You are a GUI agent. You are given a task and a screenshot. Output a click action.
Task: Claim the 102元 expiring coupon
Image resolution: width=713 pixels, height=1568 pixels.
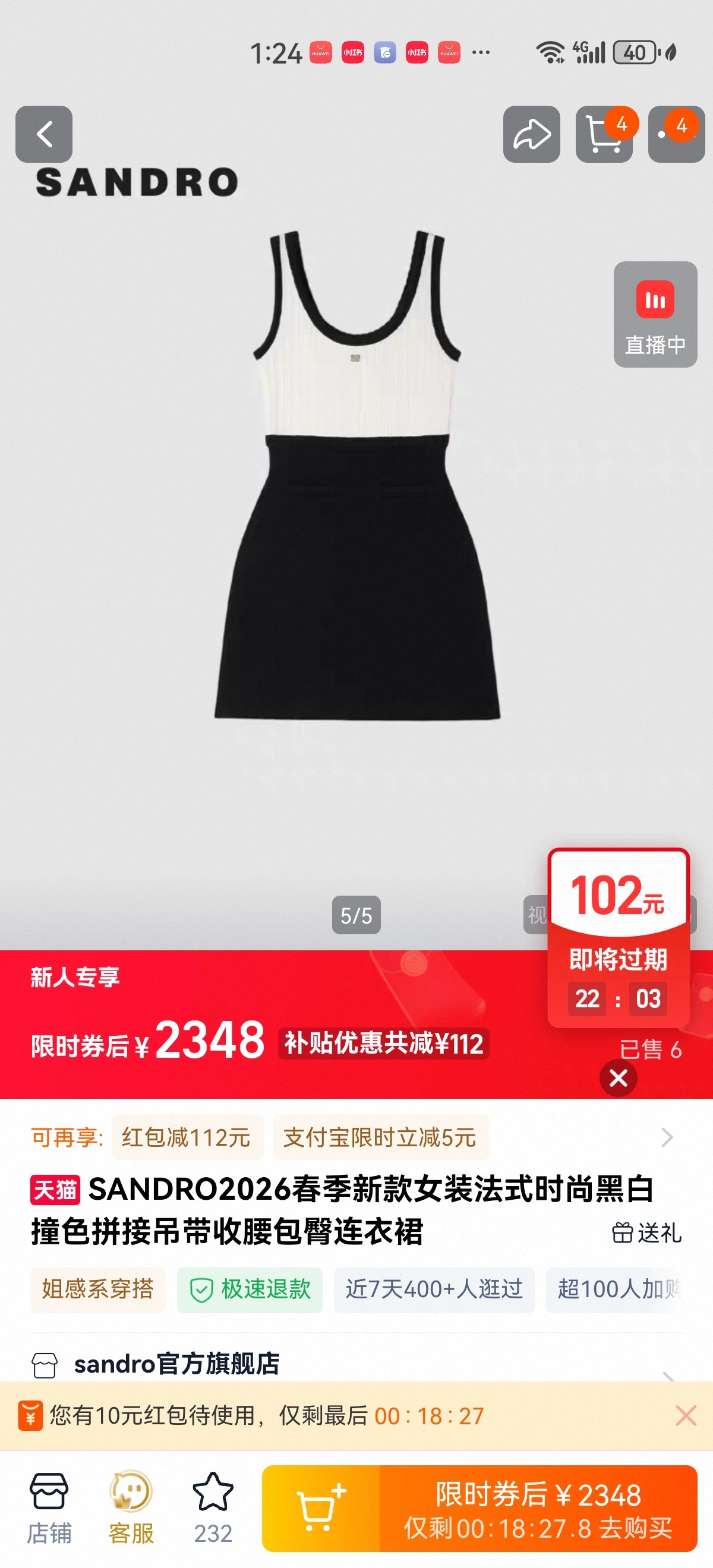pos(618,937)
